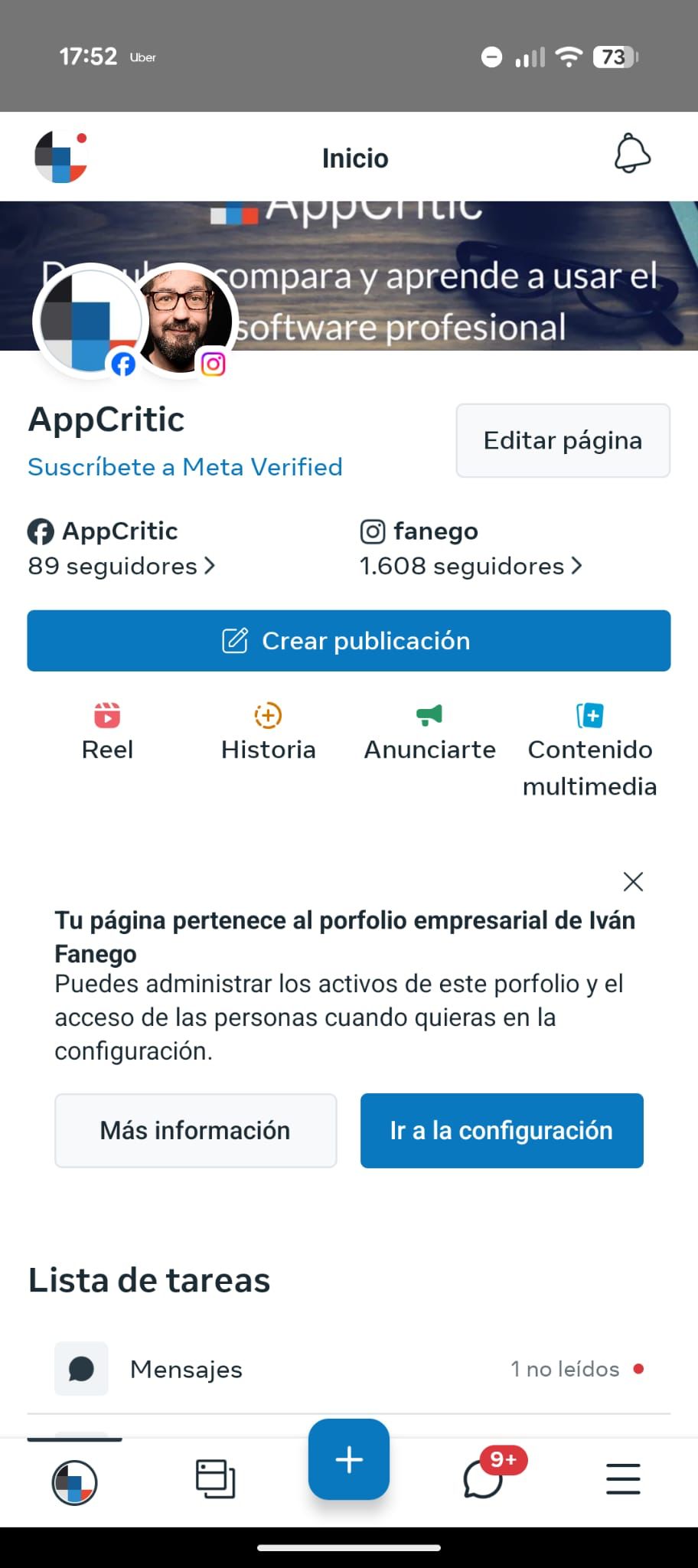The width and height of the screenshot is (698, 1568).
Task: Open Suscríbete a Meta Verified link
Action: 185,467
